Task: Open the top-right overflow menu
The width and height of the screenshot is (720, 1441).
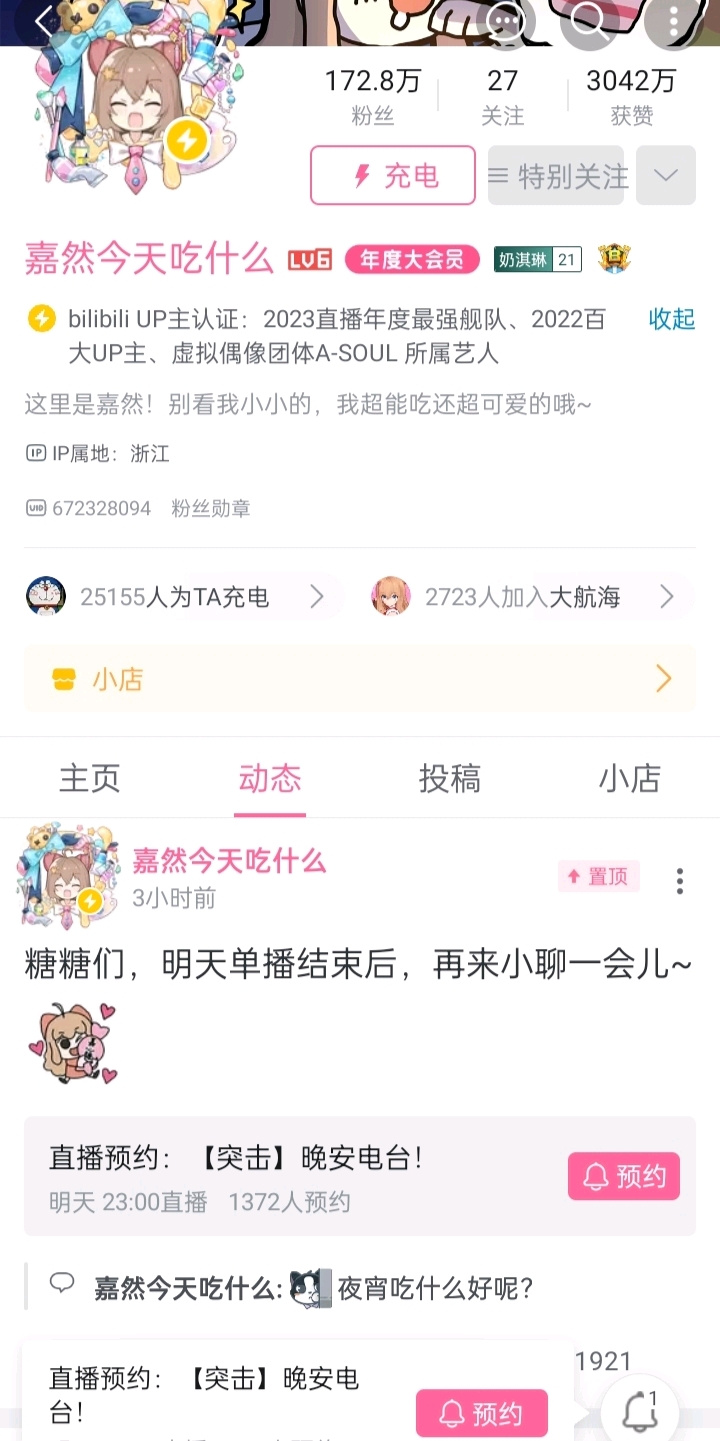Action: click(673, 20)
